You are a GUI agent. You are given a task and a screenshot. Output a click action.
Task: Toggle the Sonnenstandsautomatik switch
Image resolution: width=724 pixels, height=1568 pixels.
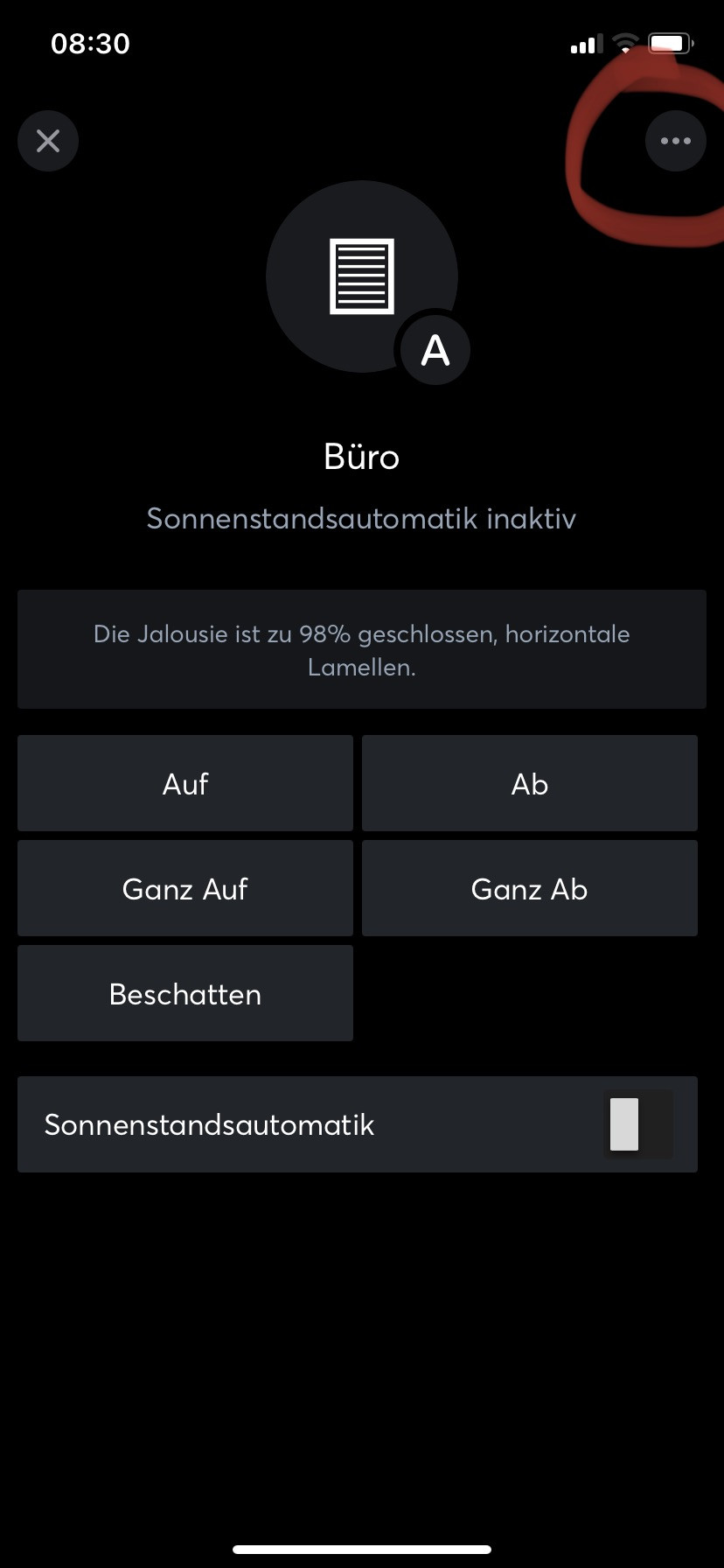(637, 1124)
